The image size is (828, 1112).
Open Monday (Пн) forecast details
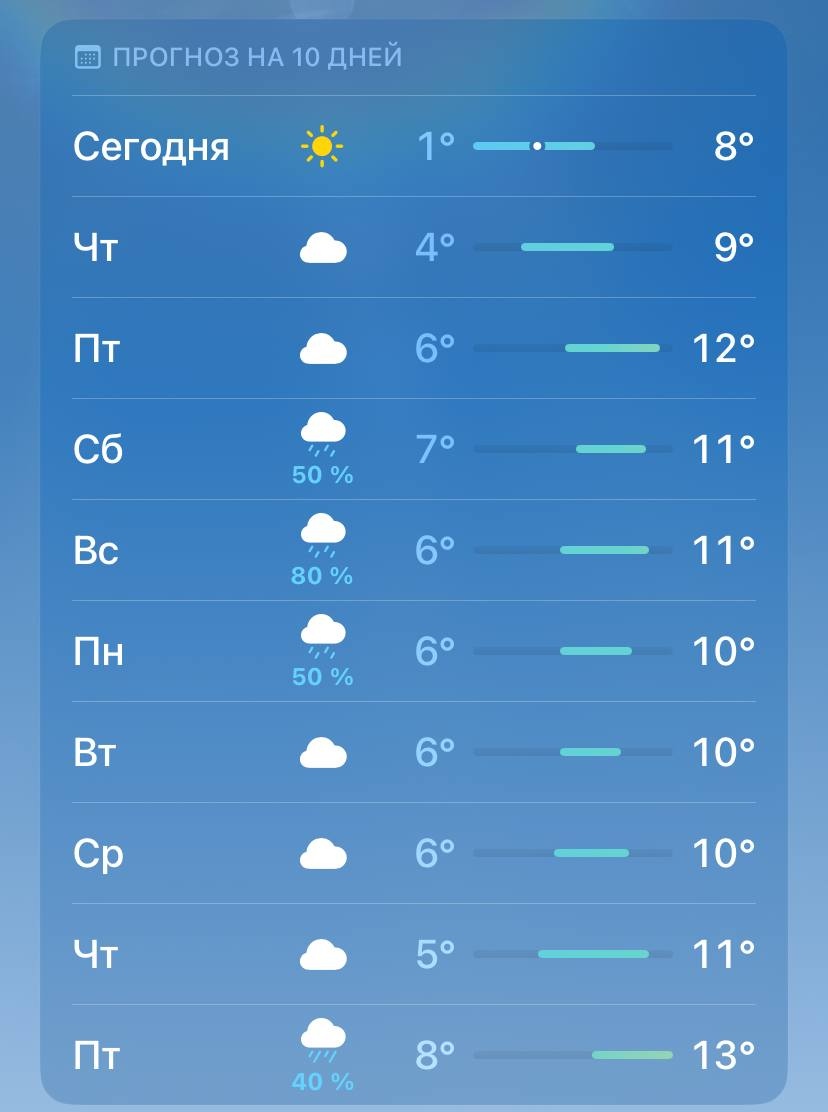pyautogui.click(x=413, y=652)
